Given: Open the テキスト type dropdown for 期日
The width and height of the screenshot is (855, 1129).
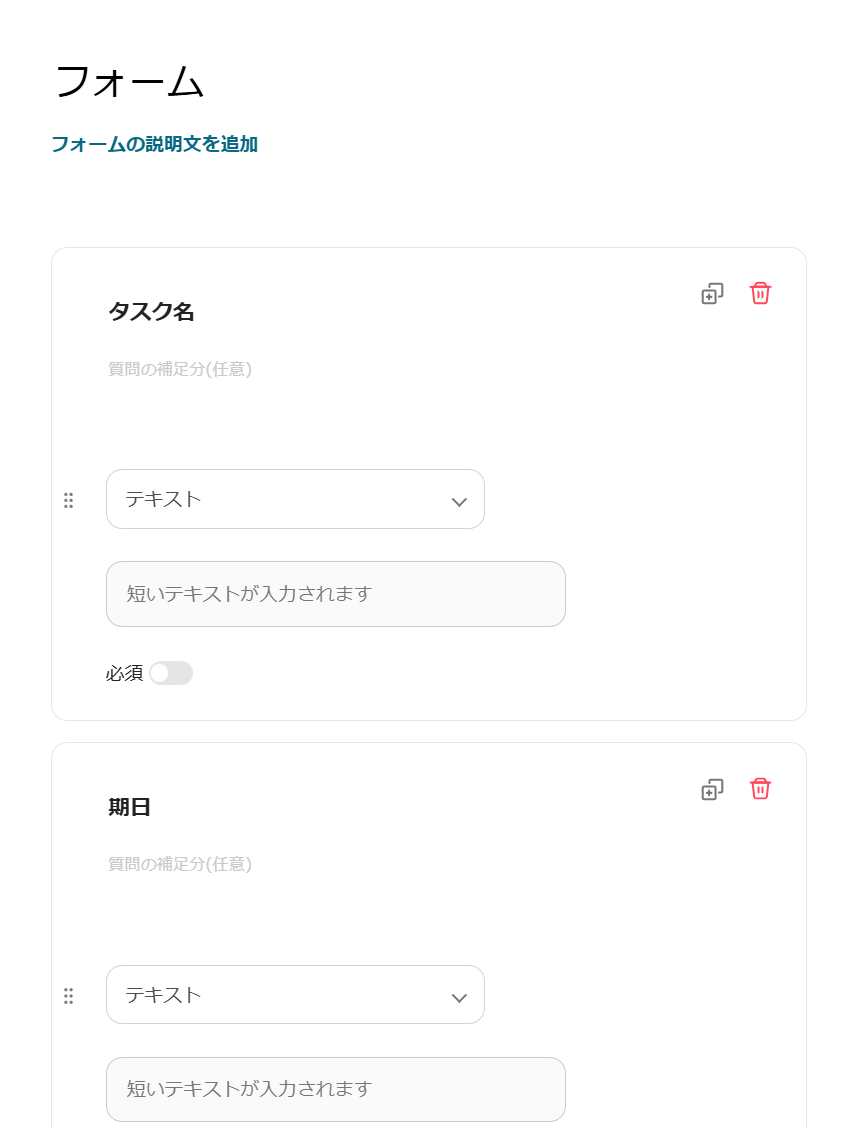Looking at the screenshot, I should 295,995.
